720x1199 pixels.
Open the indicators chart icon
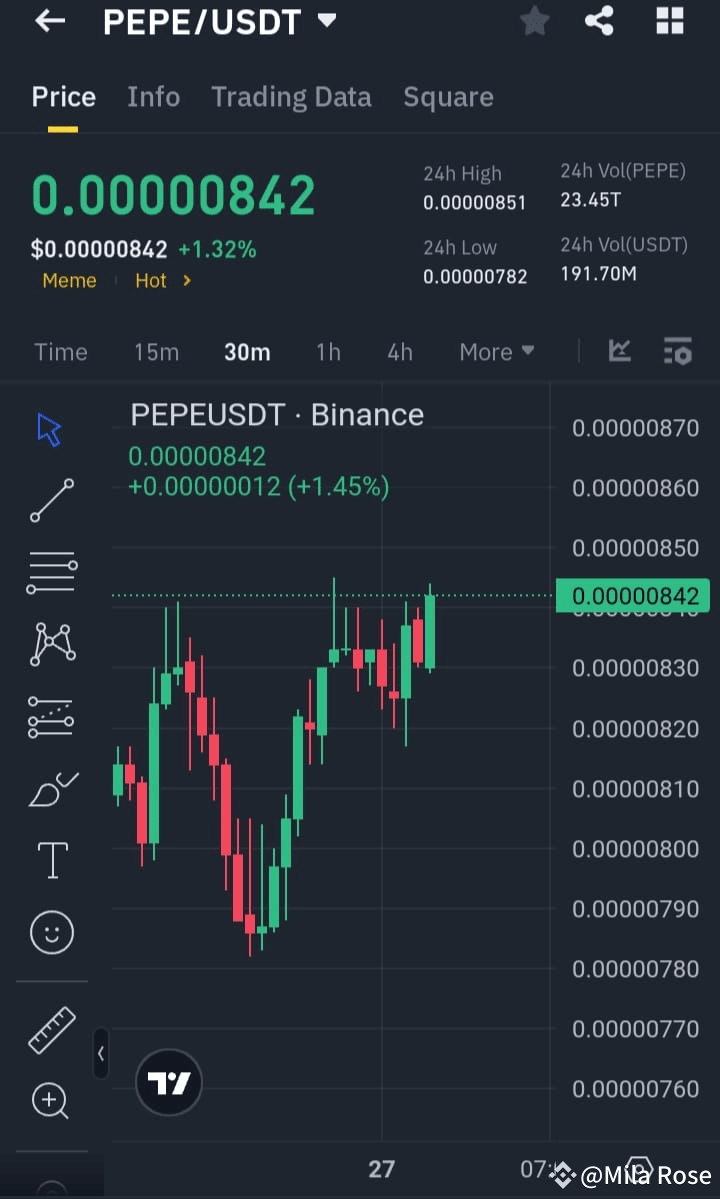619,352
